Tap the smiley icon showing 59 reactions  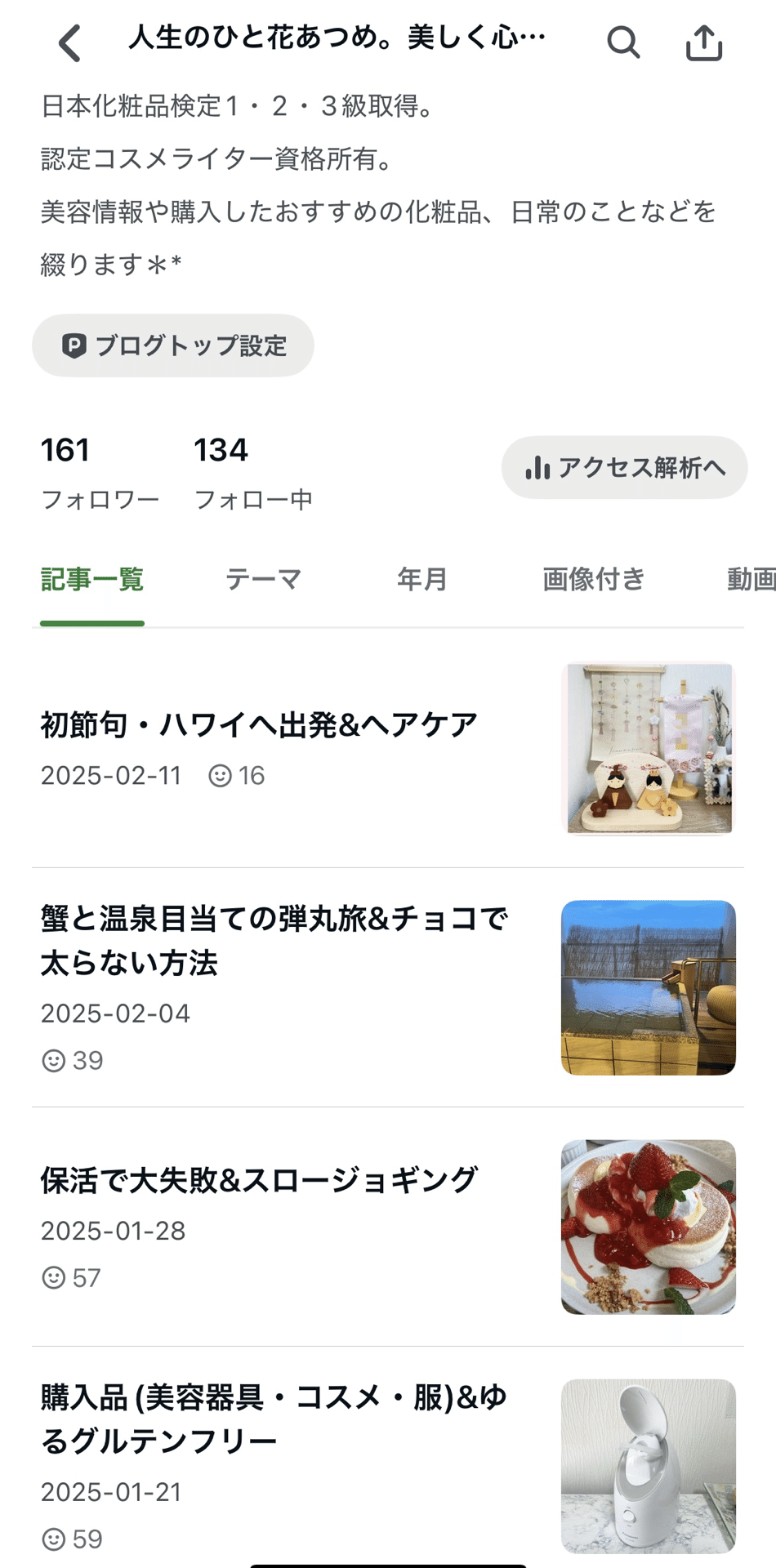click(54, 1539)
